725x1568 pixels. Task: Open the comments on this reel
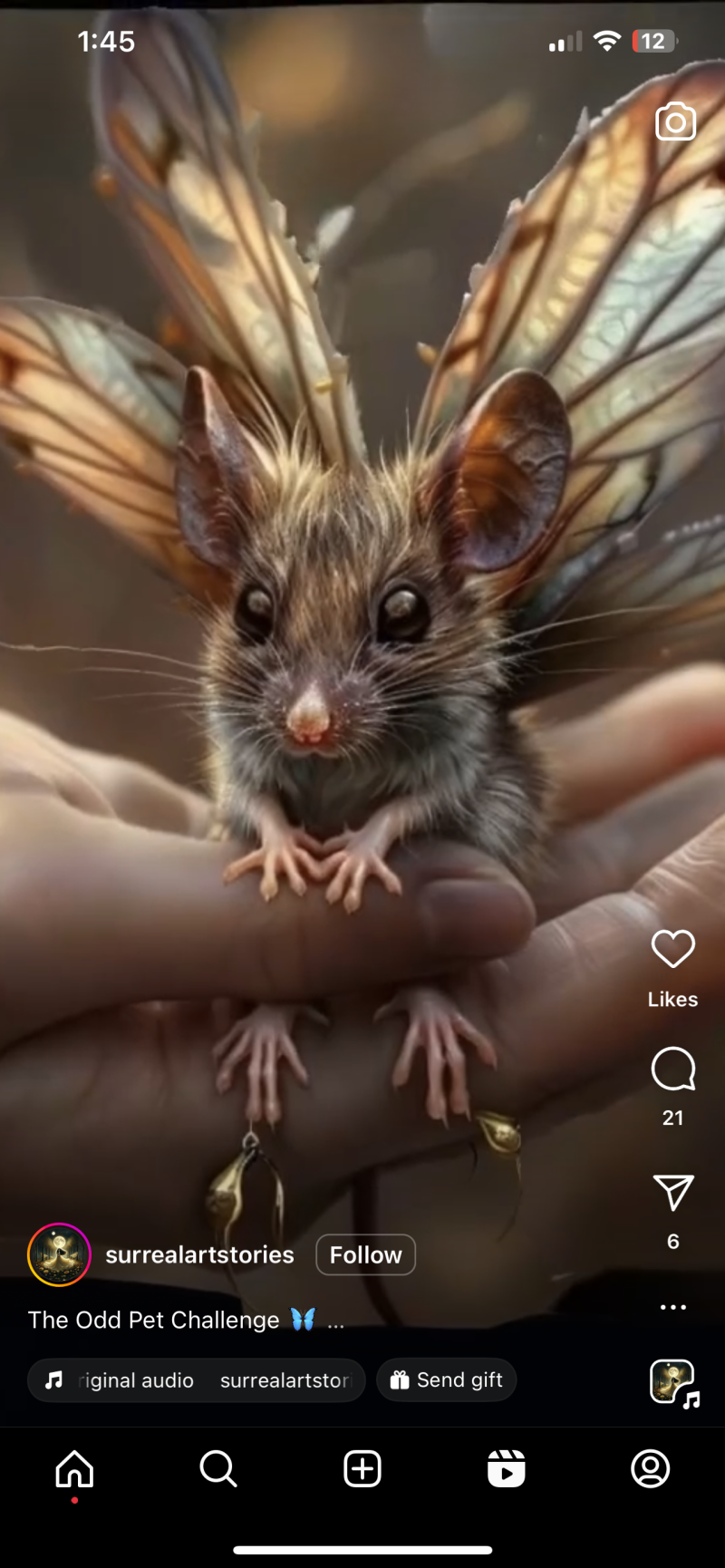click(x=672, y=1070)
